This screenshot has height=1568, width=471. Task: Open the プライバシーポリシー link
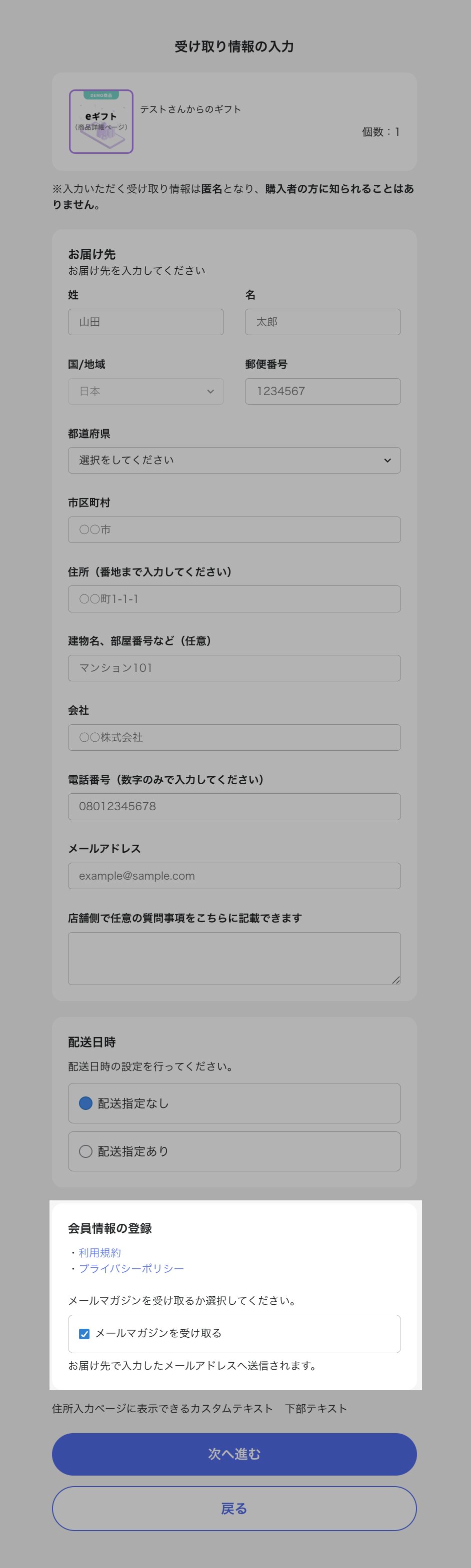pos(131,1268)
